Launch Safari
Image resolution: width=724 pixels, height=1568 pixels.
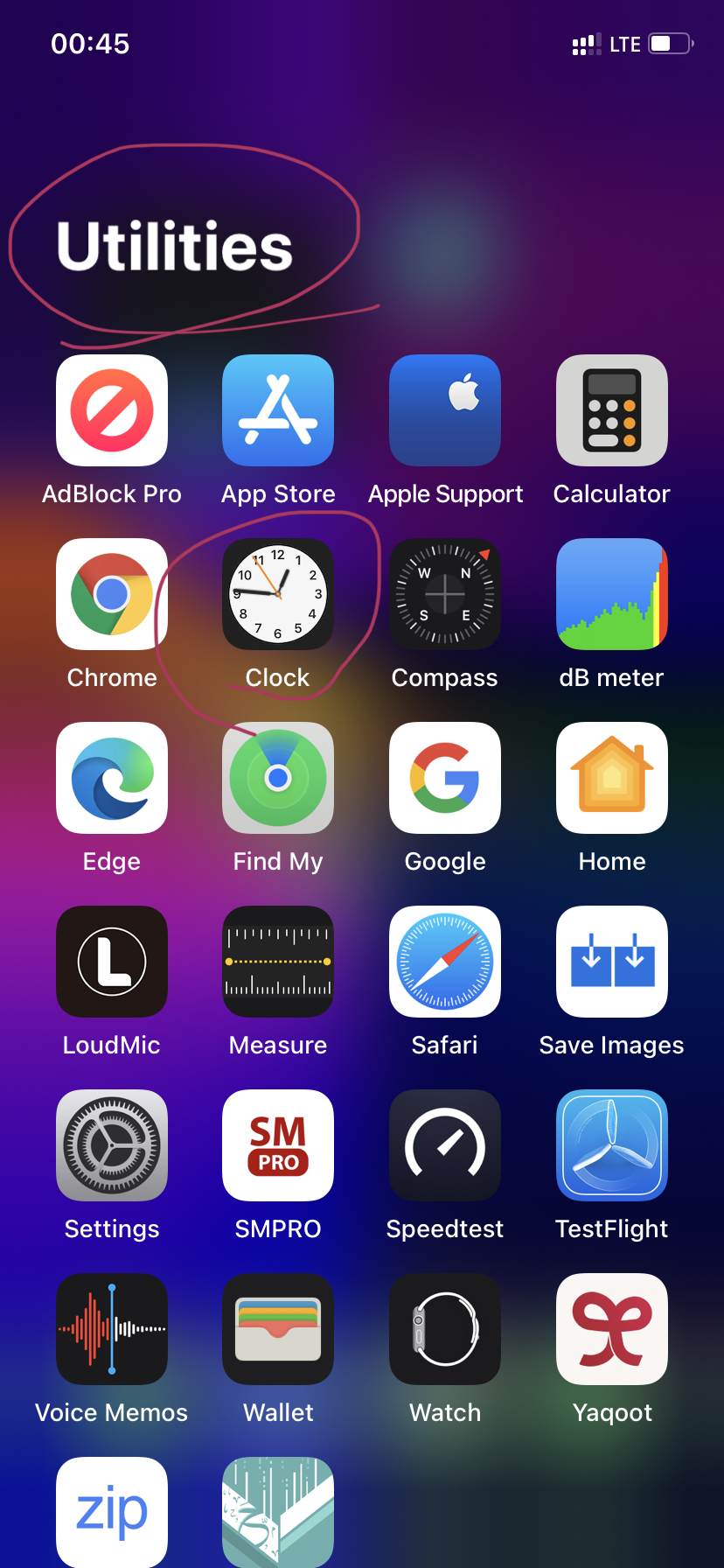click(x=445, y=962)
